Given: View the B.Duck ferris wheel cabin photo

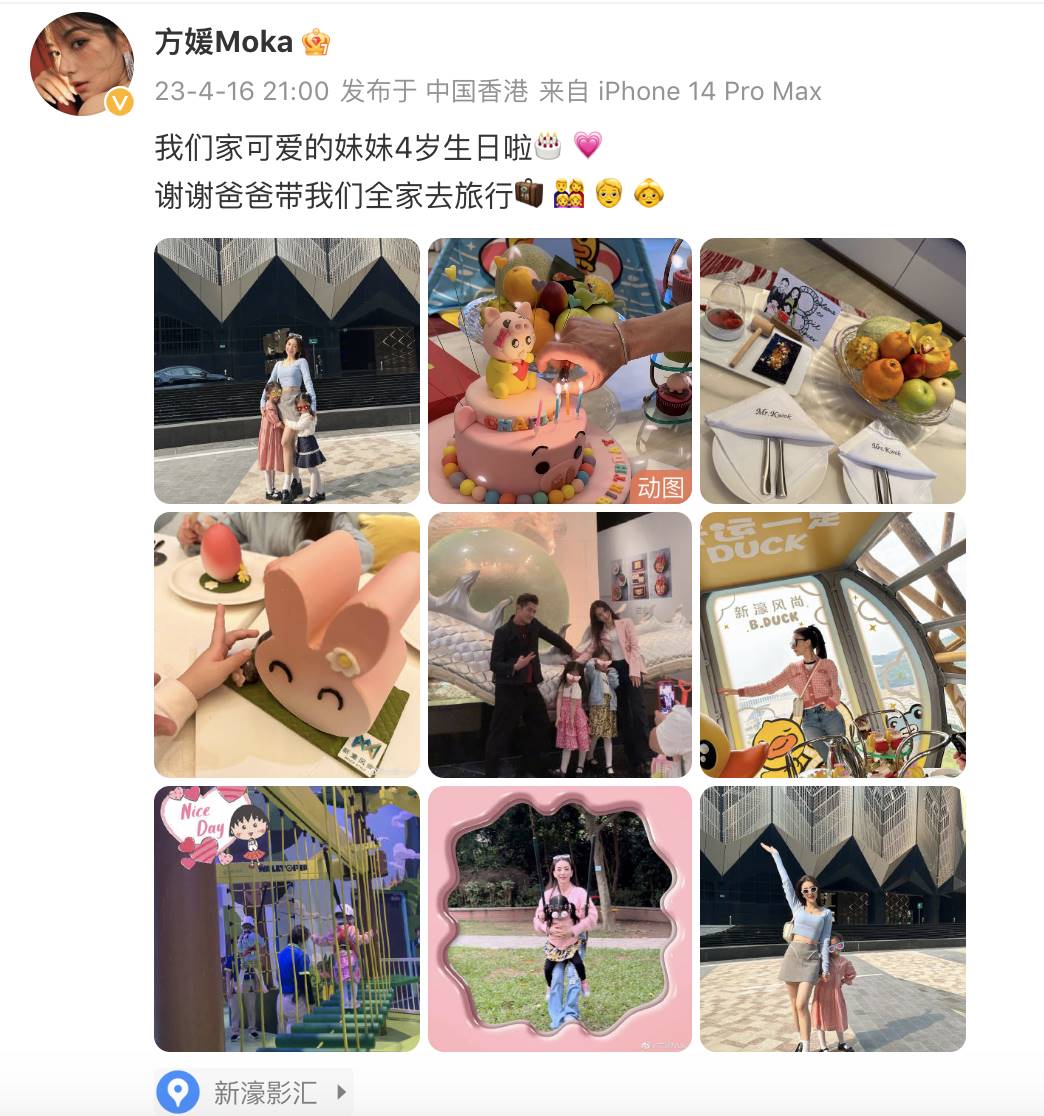Looking at the screenshot, I should click(x=832, y=645).
